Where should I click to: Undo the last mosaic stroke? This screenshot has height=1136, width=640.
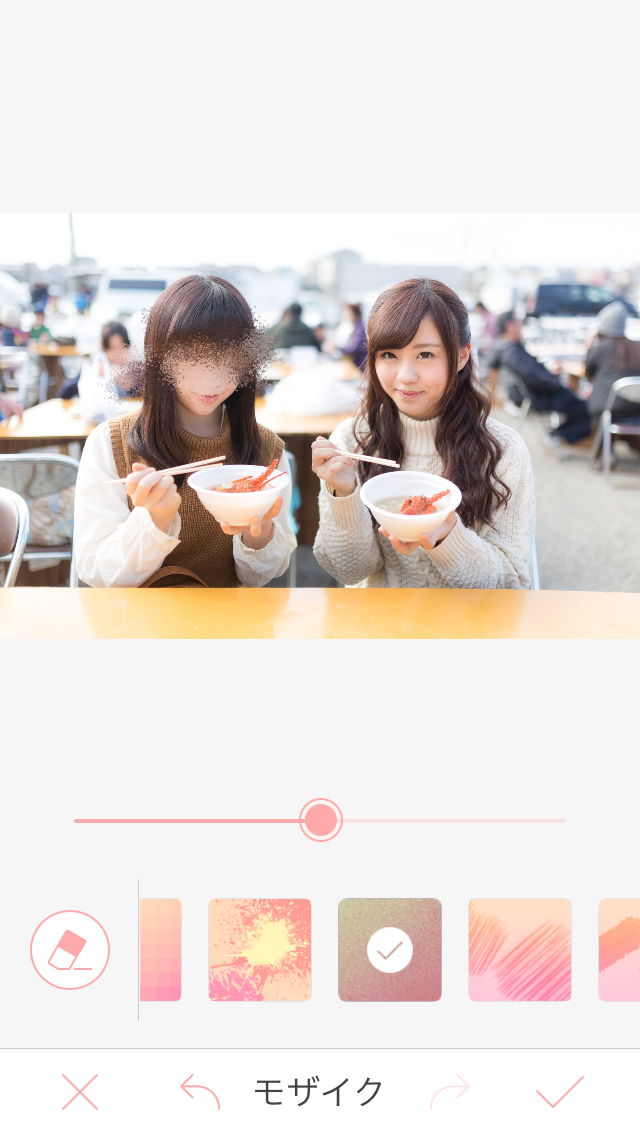pos(200,1092)
